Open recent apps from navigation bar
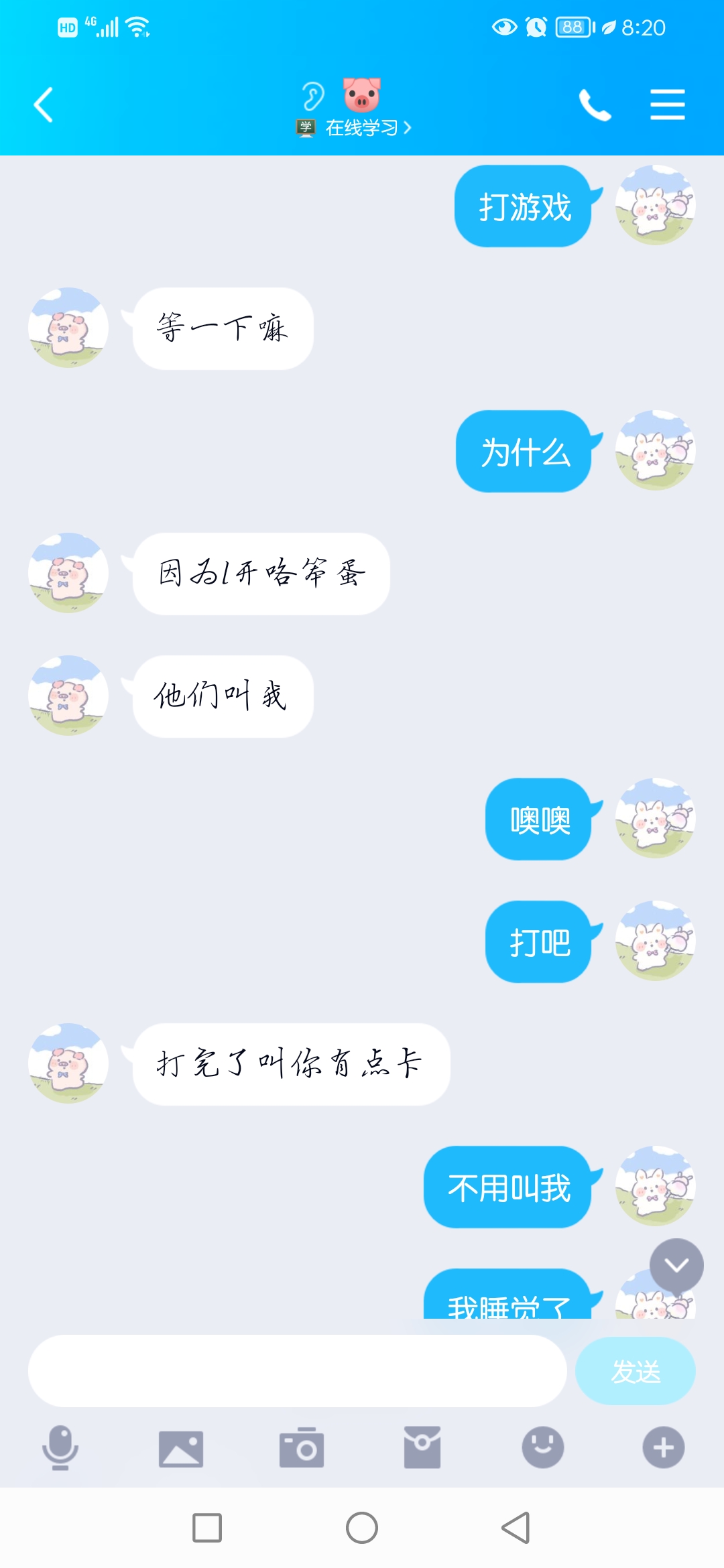The width and height of the screenshot is (724, 1568). [x=207, y=1528]
